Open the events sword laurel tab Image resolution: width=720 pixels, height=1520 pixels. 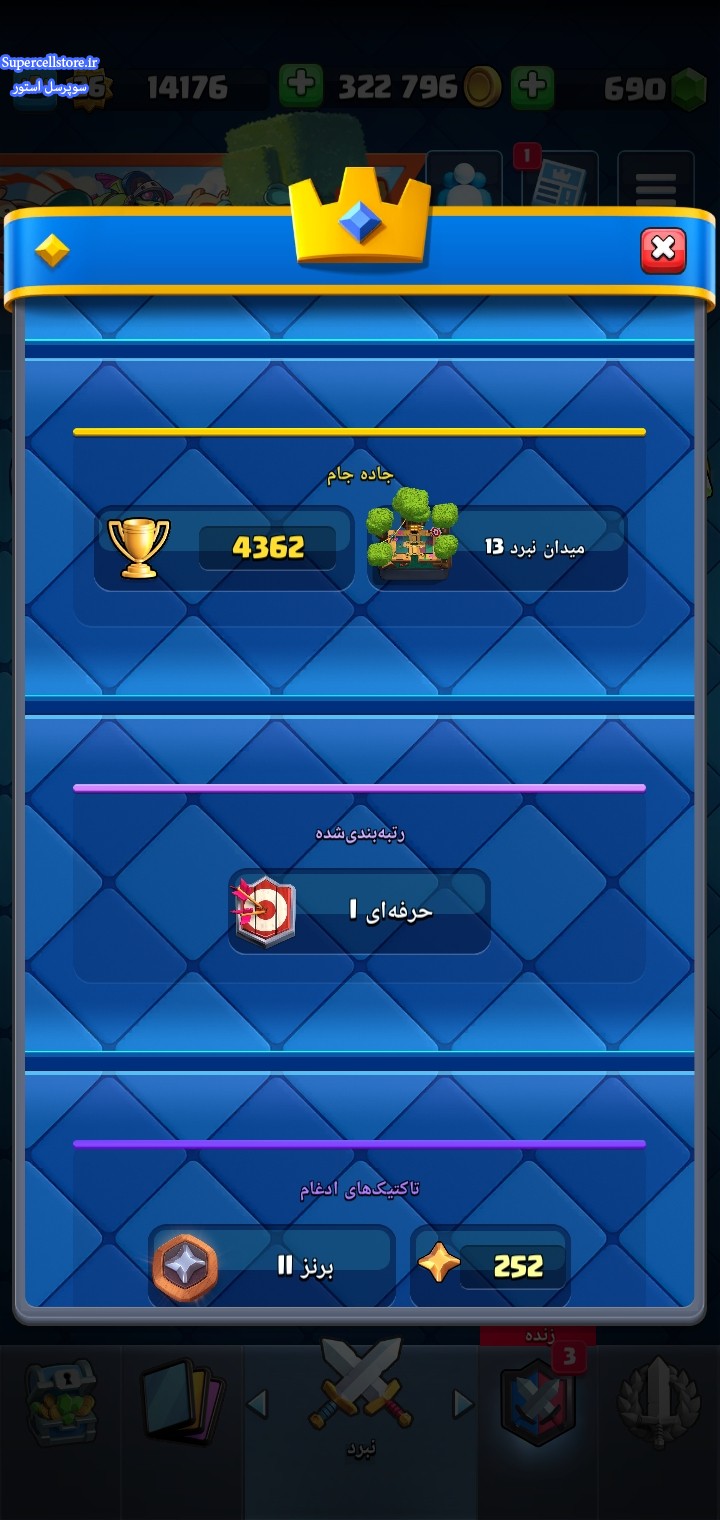pos(658,1403)
